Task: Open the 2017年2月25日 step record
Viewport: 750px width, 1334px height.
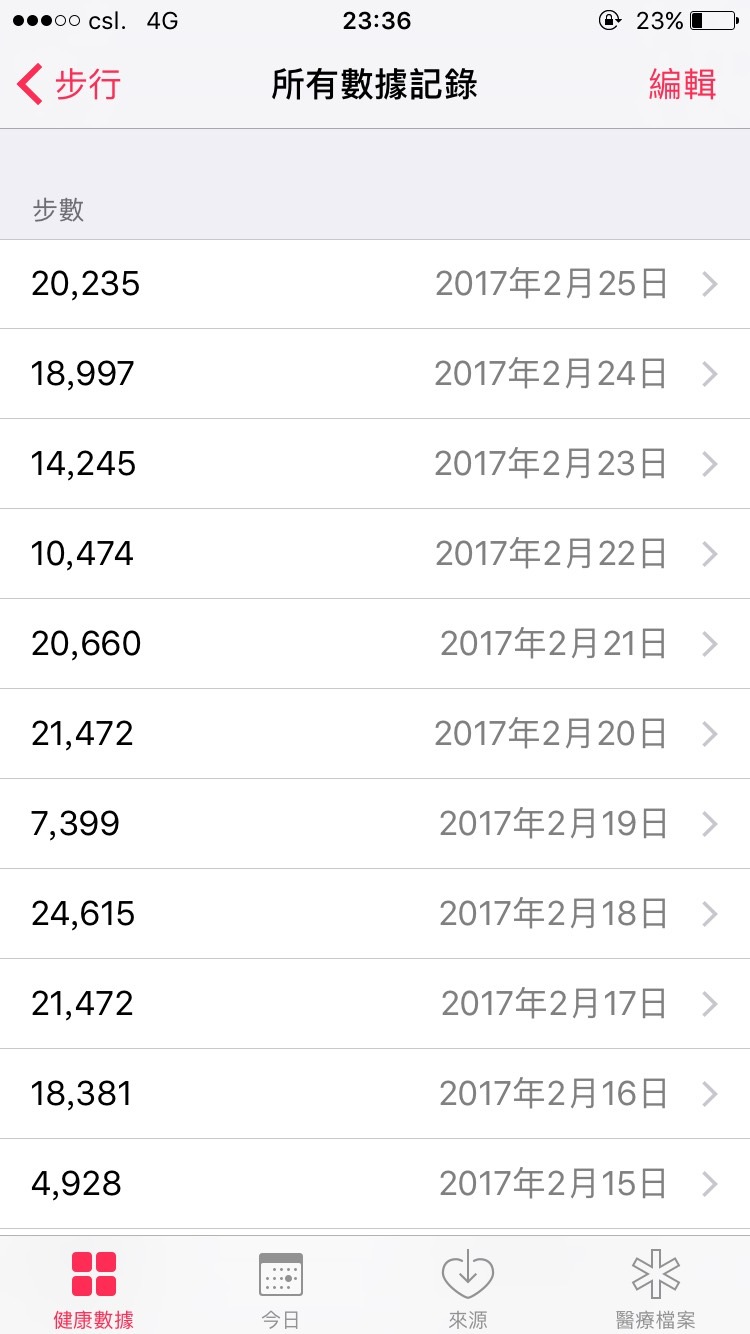Action: tap(375, 284)
